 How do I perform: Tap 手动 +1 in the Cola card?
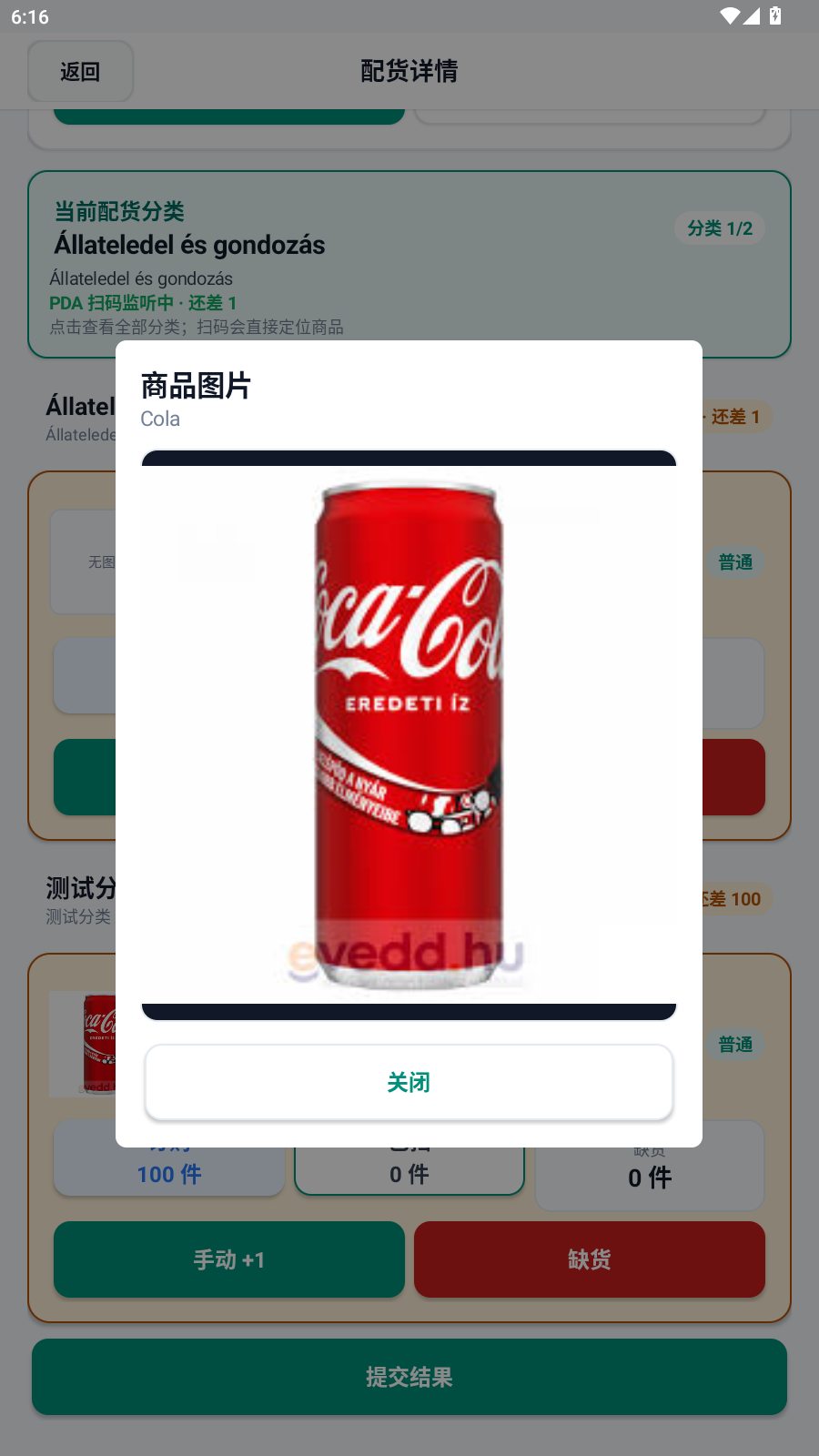(229, 1259)
